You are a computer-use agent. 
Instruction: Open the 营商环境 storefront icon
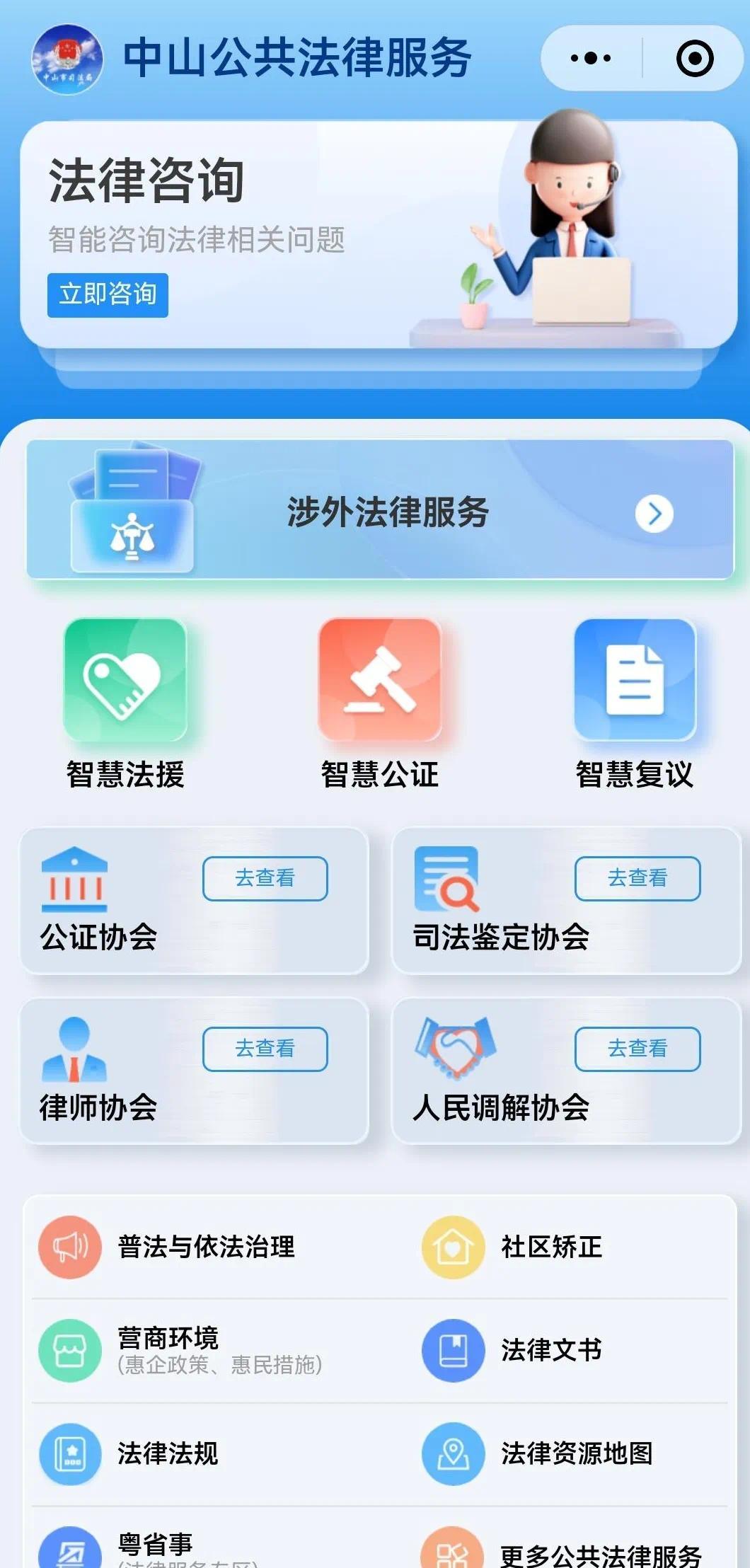coord(69,1349)
